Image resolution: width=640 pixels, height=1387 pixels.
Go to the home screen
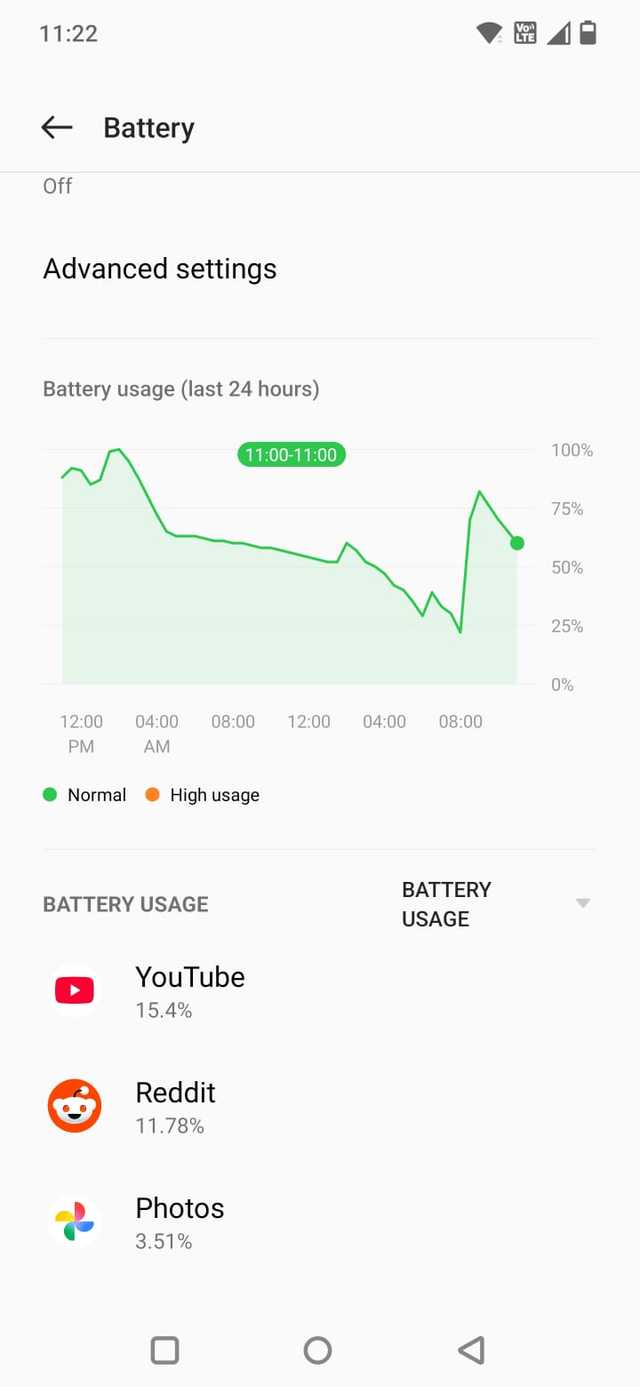coord(318,1350)
